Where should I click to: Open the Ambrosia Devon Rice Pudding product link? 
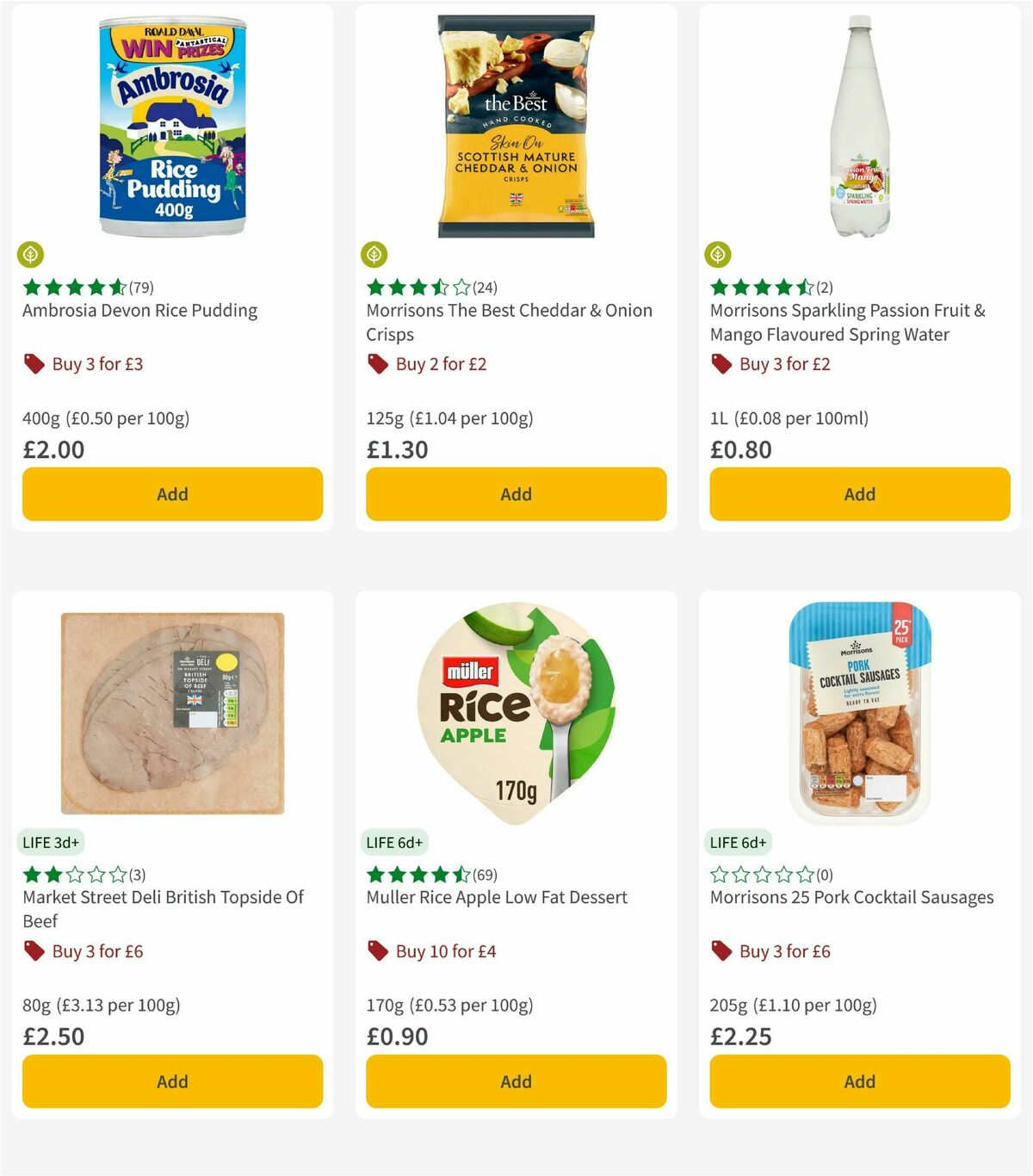[139, 310]
